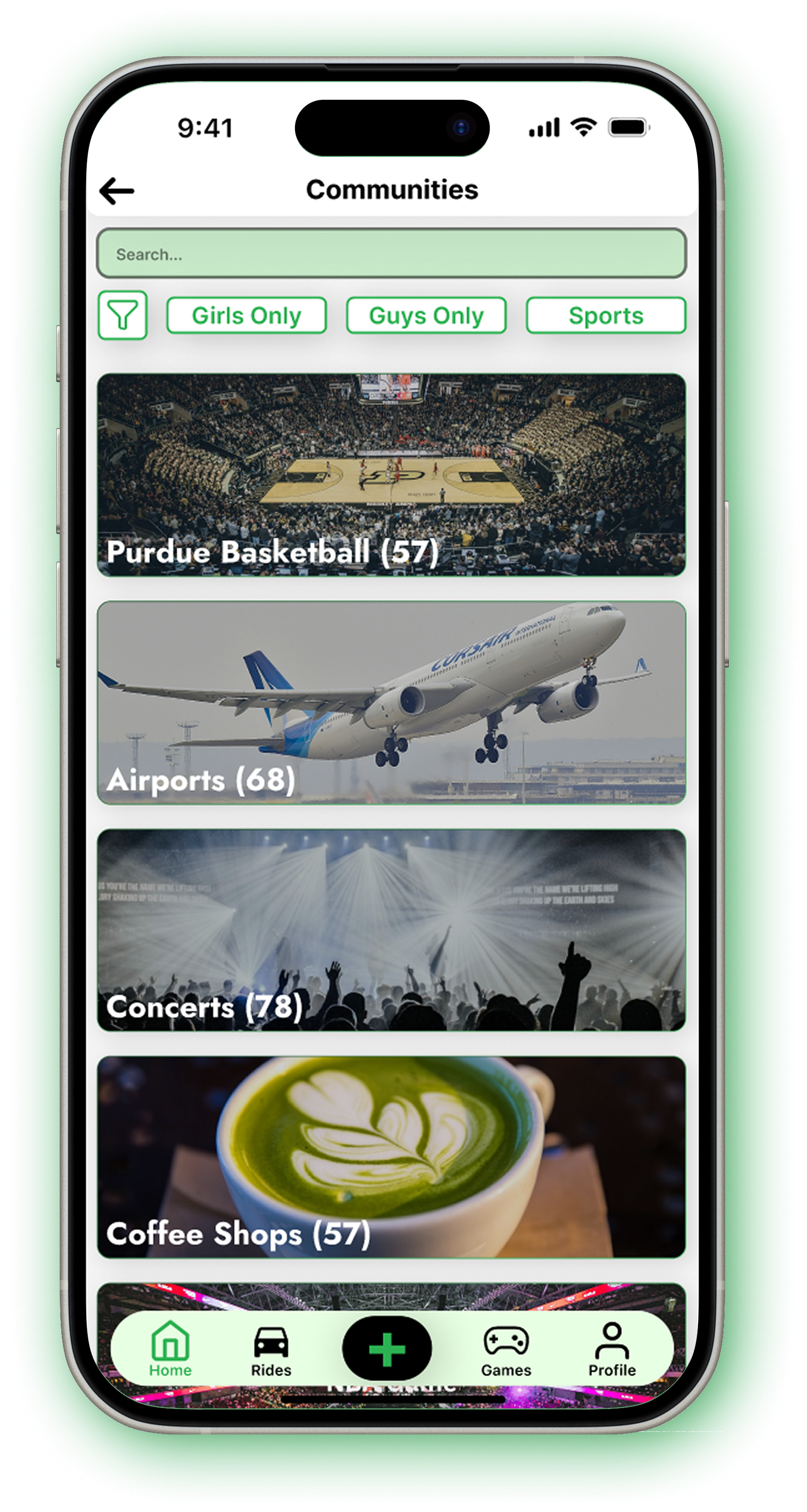The width and height of the screenshot is (807, 1512).
Task: Select the Girls Only chip
Action: [x=247, y=316]
